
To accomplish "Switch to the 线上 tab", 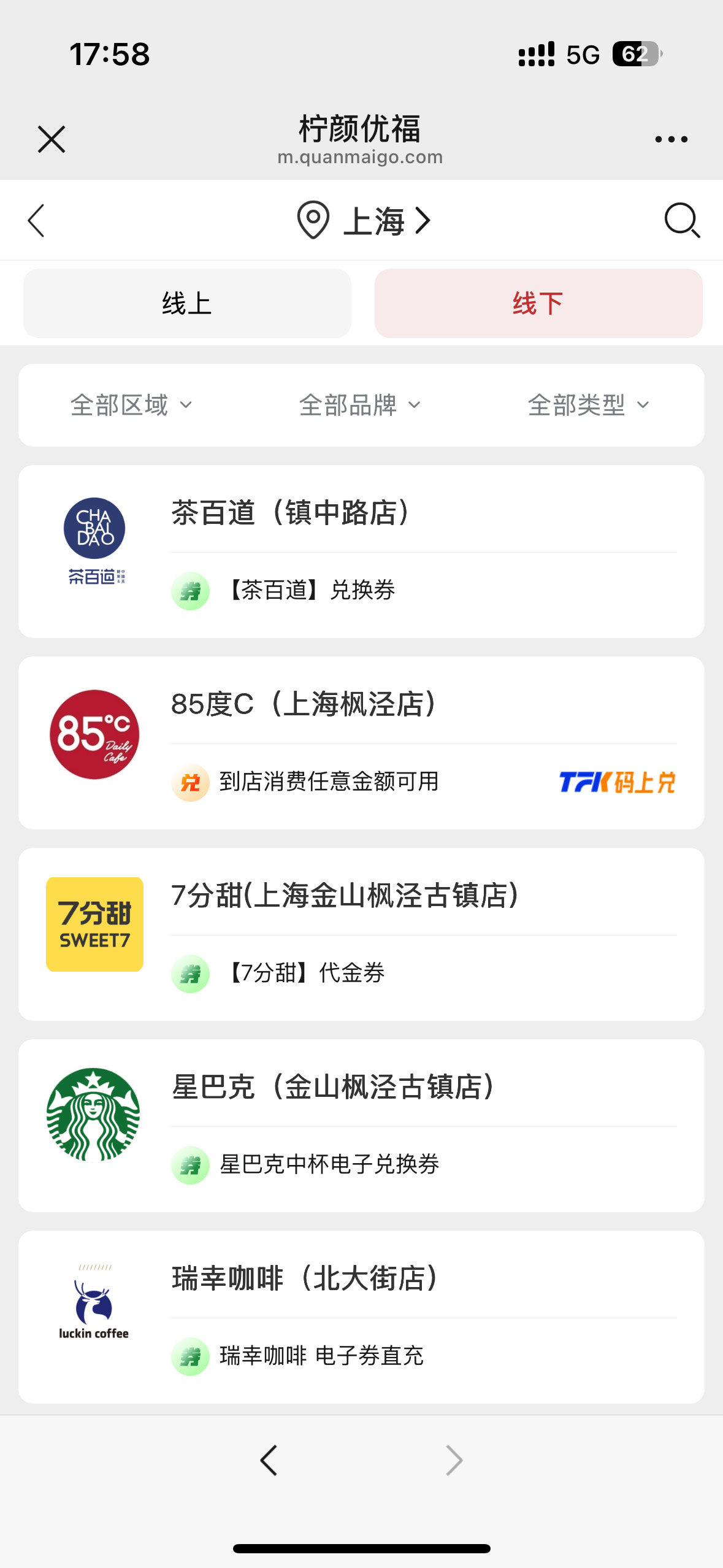I will tap(187, 304).
